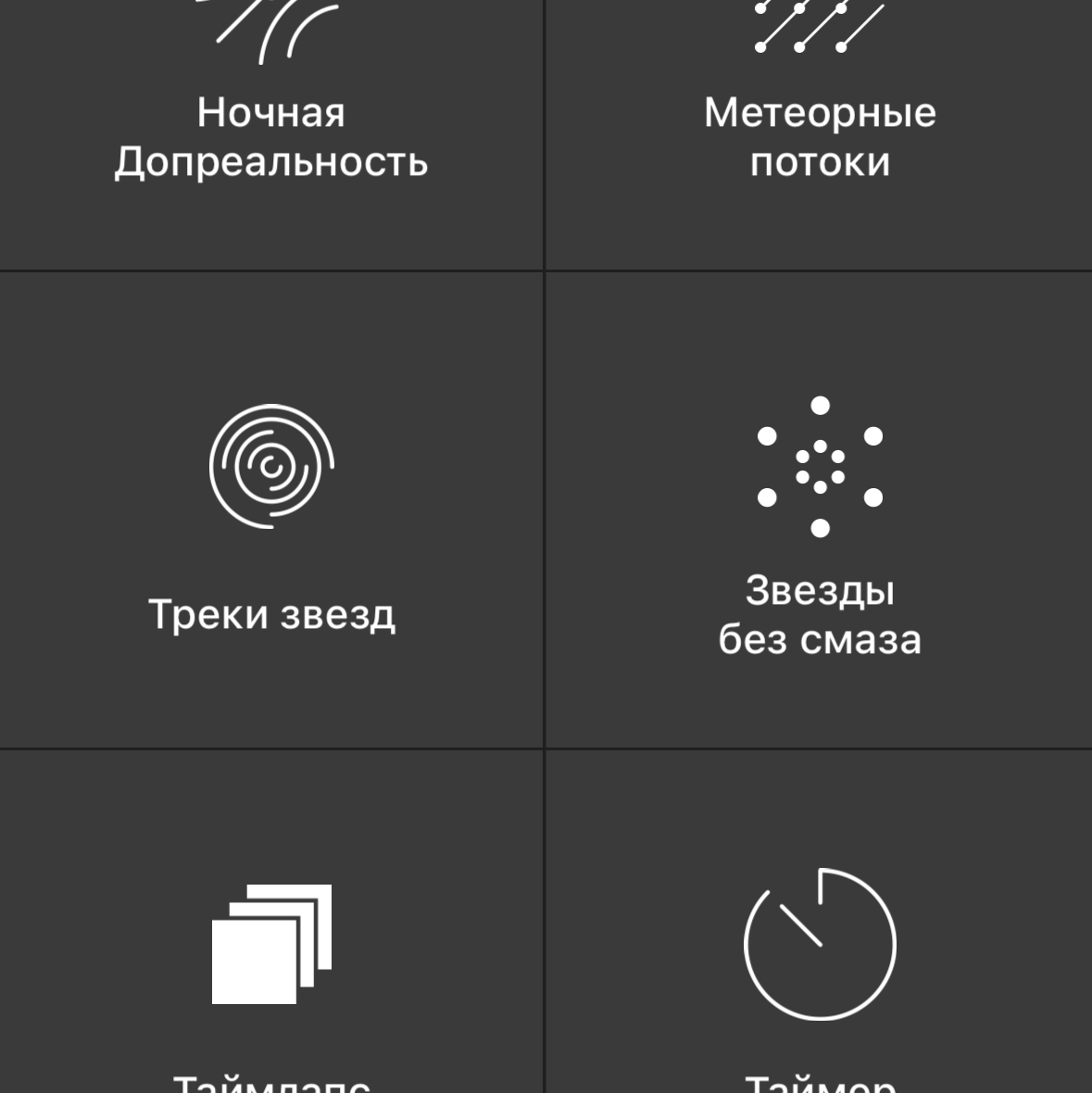Click the Ночная Допреальность label text
1092x1093 pixels.
pyautogui.click(x=269, y=135)
